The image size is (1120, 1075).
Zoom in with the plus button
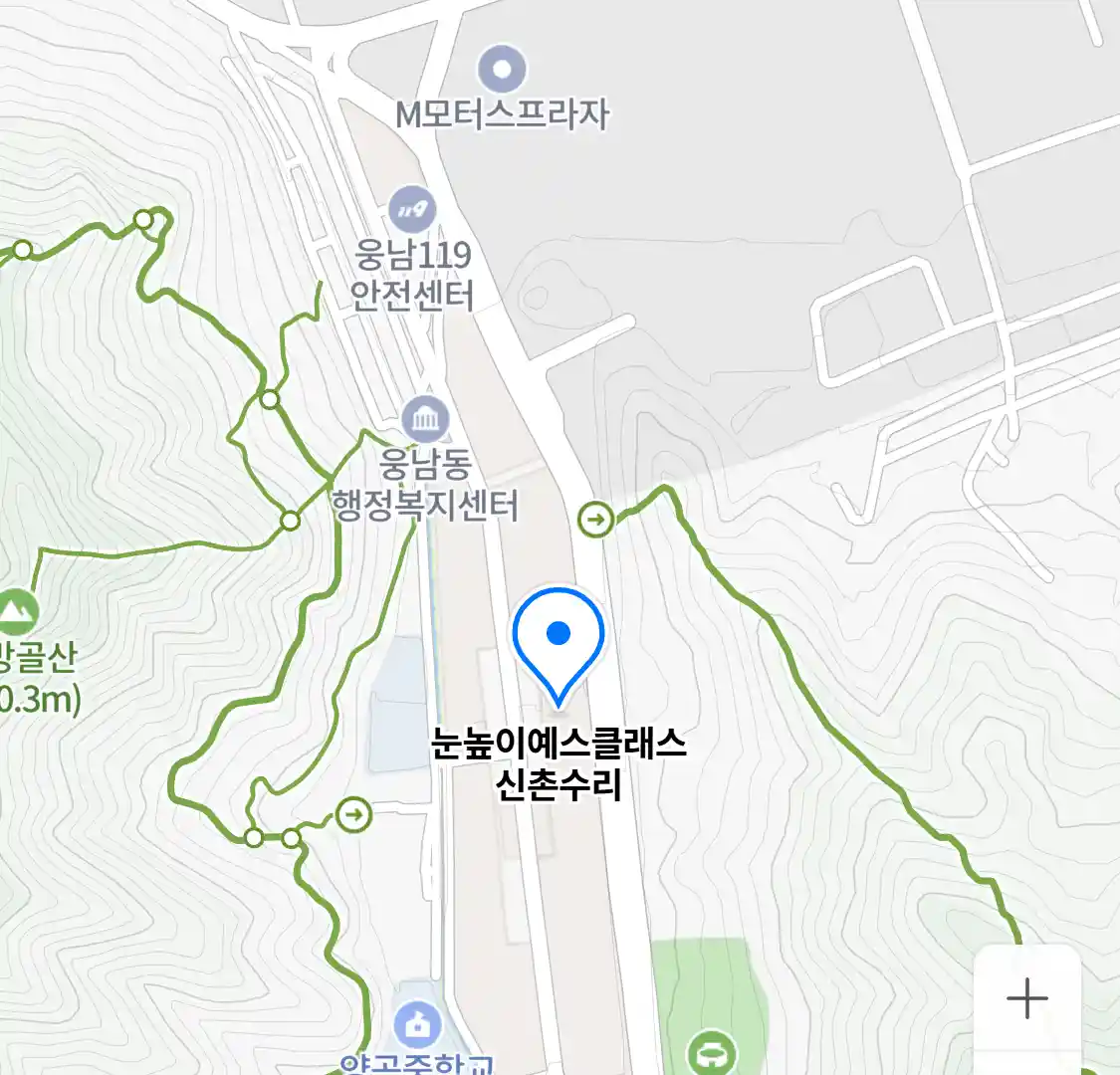tap(1026, 998)
